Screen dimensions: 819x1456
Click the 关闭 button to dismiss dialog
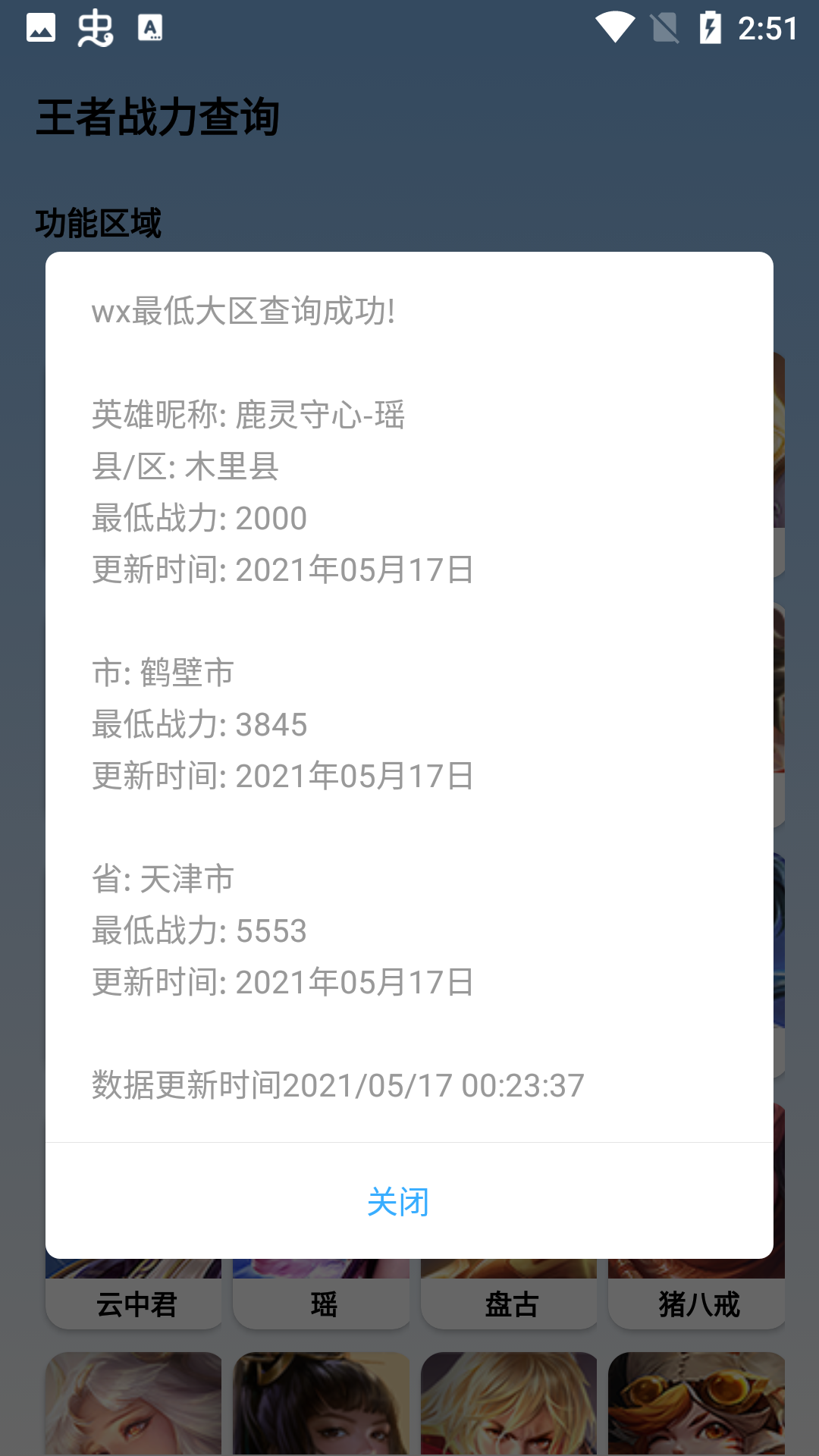tap(398, 1202)
